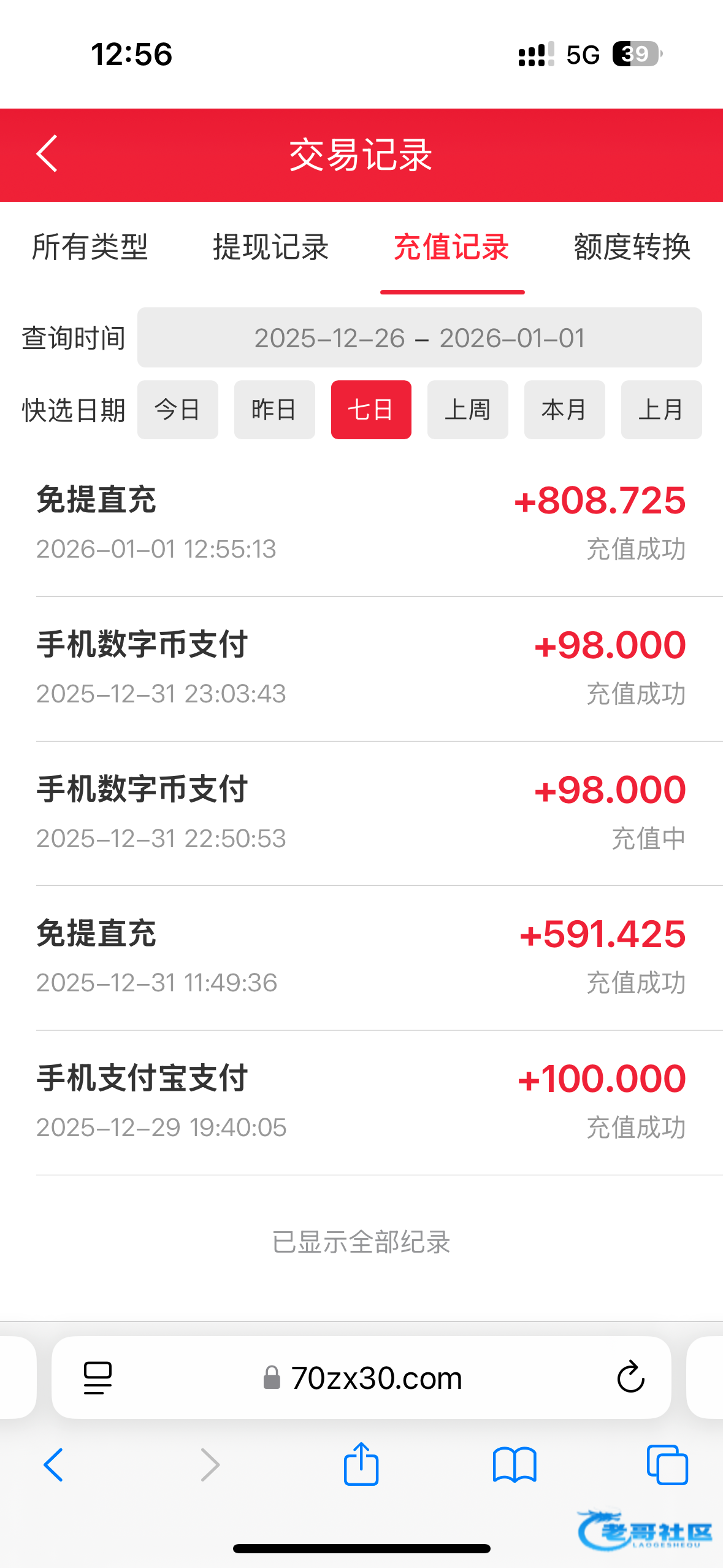Reload the page in Safari
The image size is (723, 1568).
click(630, 1378)
